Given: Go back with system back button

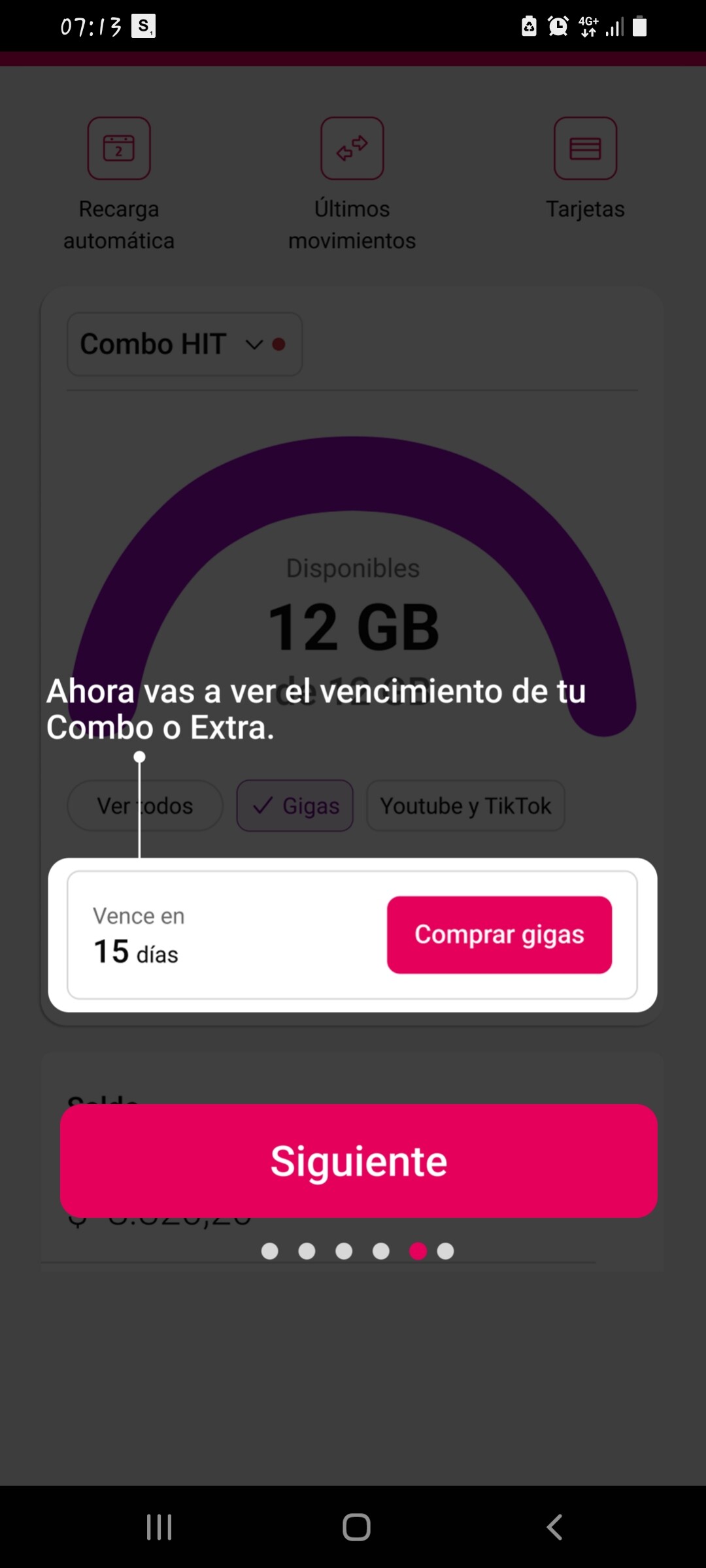Looking at the screenshot, I should click(x=554, y=1527).
